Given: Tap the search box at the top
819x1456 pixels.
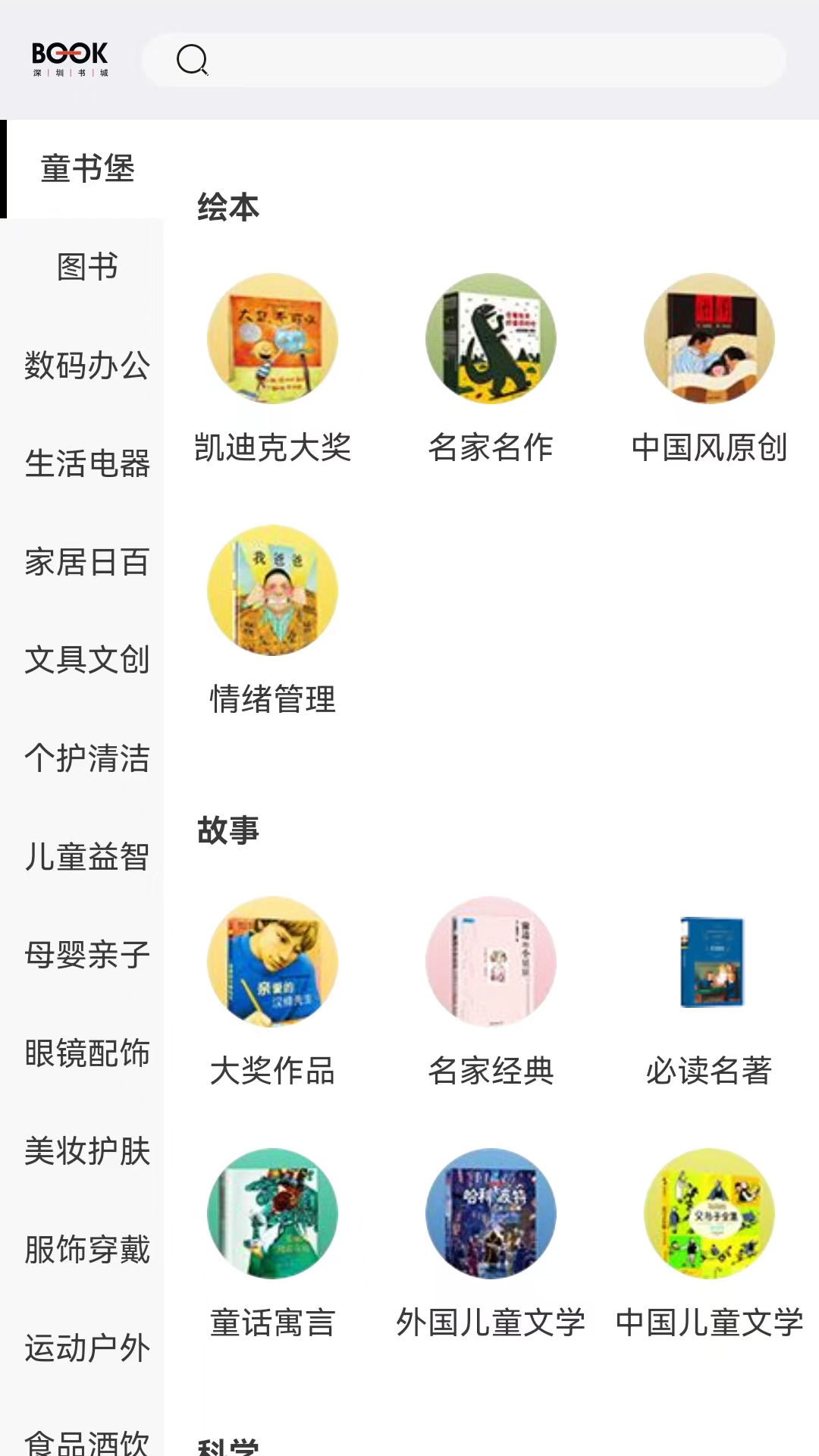Looking at the screenshot, I should [x=463, y=60].
